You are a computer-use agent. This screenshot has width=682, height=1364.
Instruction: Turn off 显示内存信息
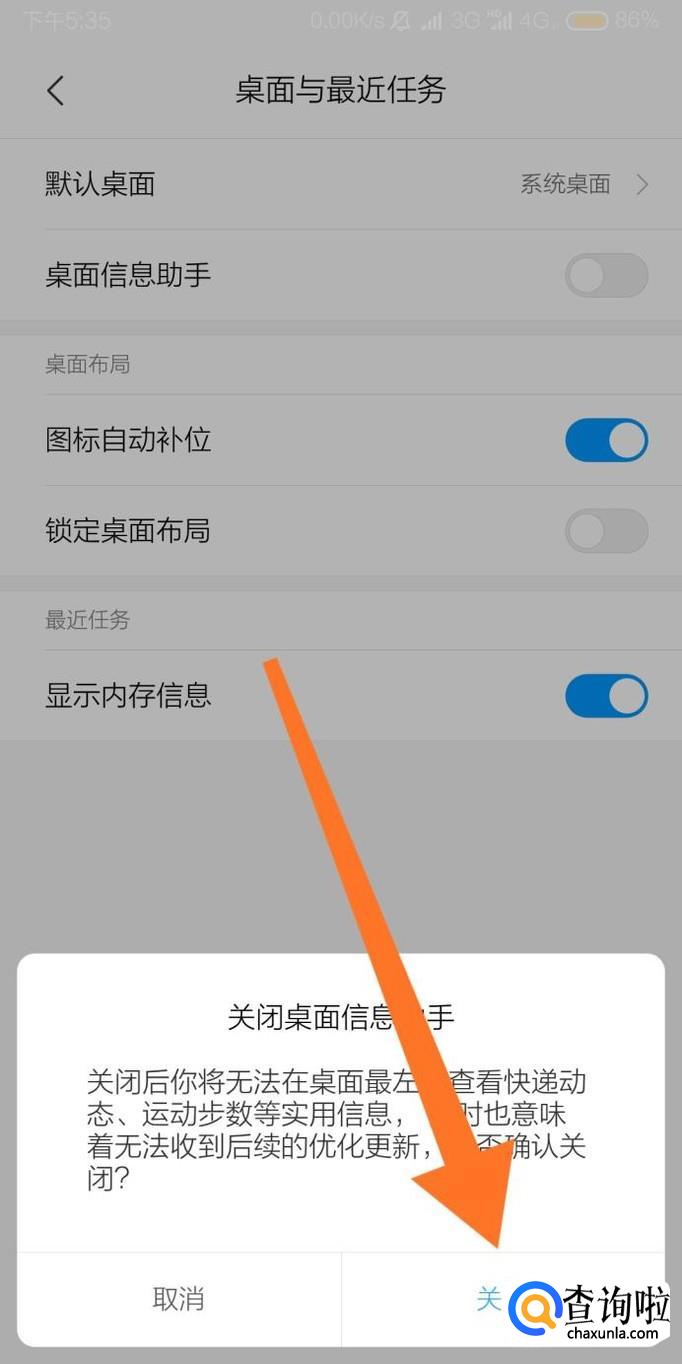606,696
